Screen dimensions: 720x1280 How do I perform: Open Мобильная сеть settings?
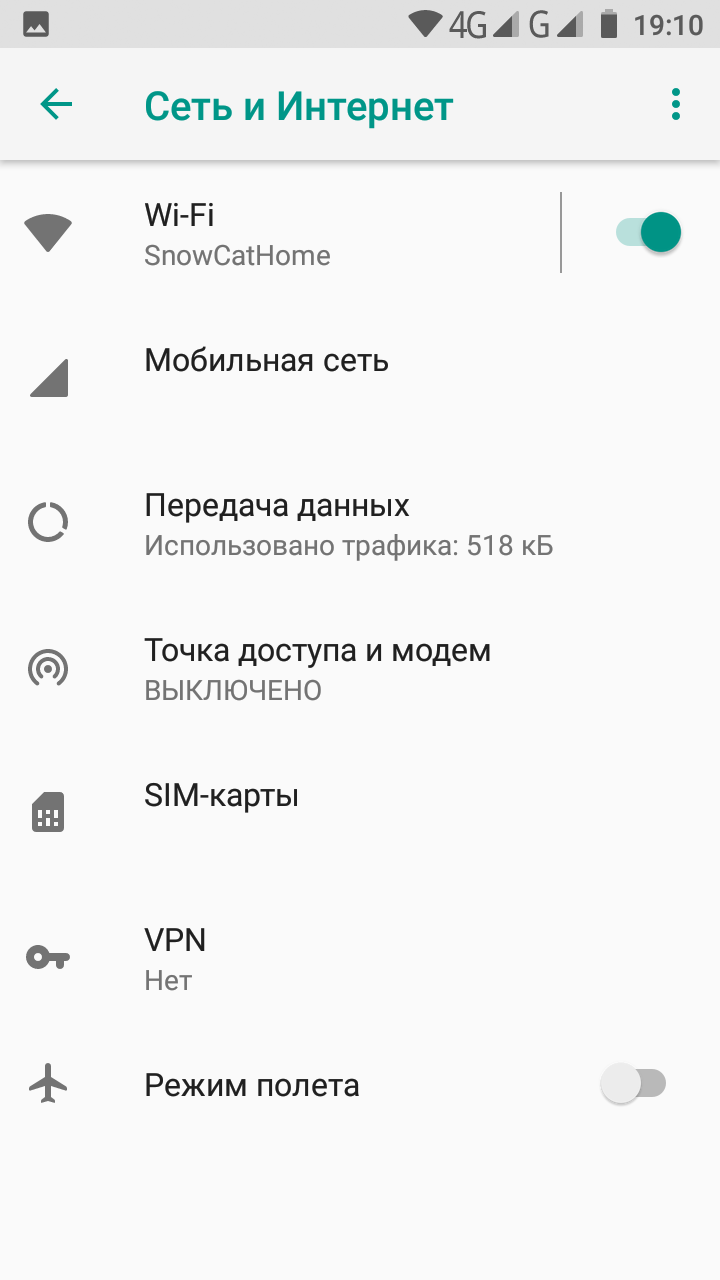coord(360,378)
